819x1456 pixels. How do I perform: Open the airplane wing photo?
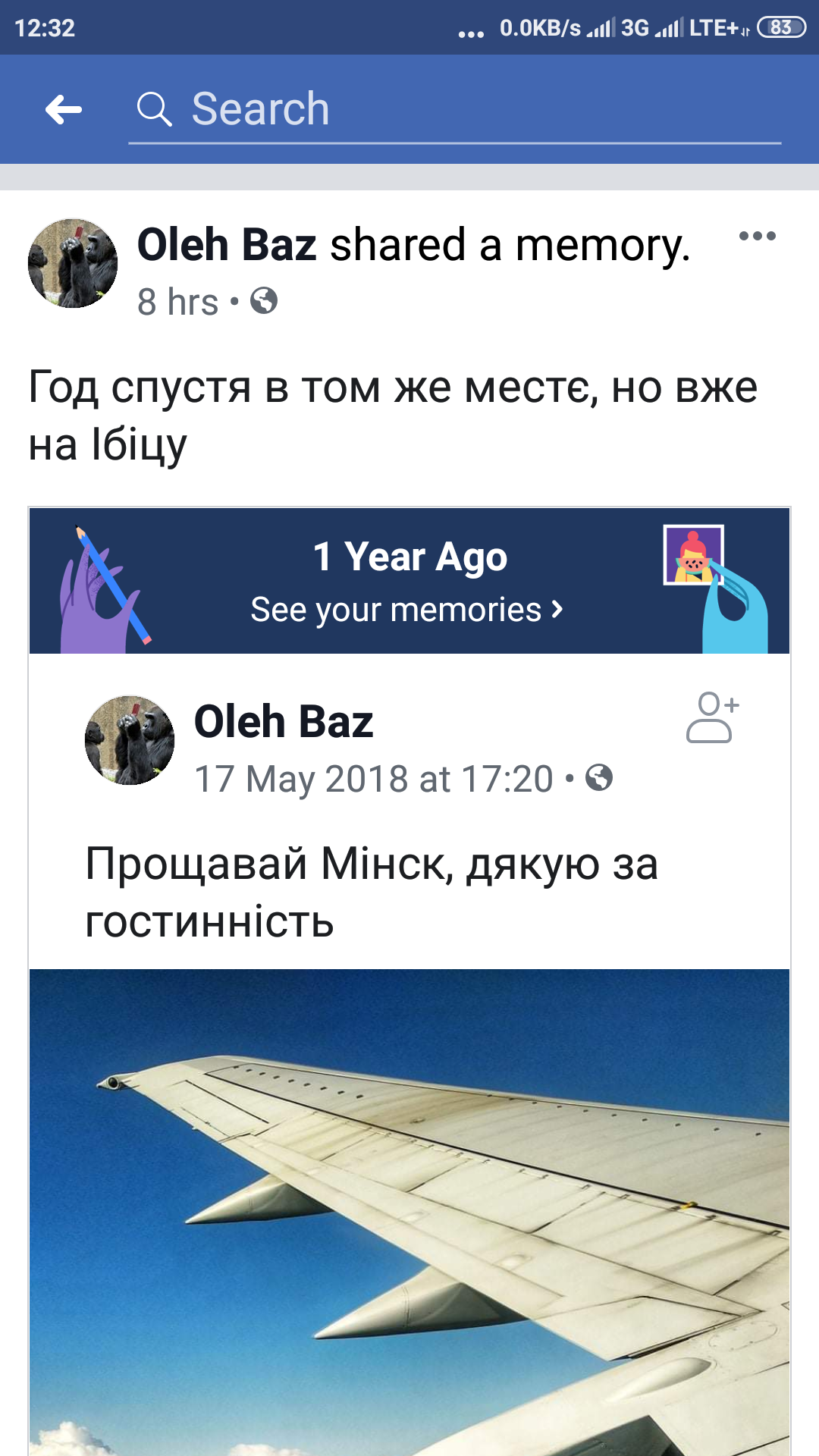click(409, 1212)
